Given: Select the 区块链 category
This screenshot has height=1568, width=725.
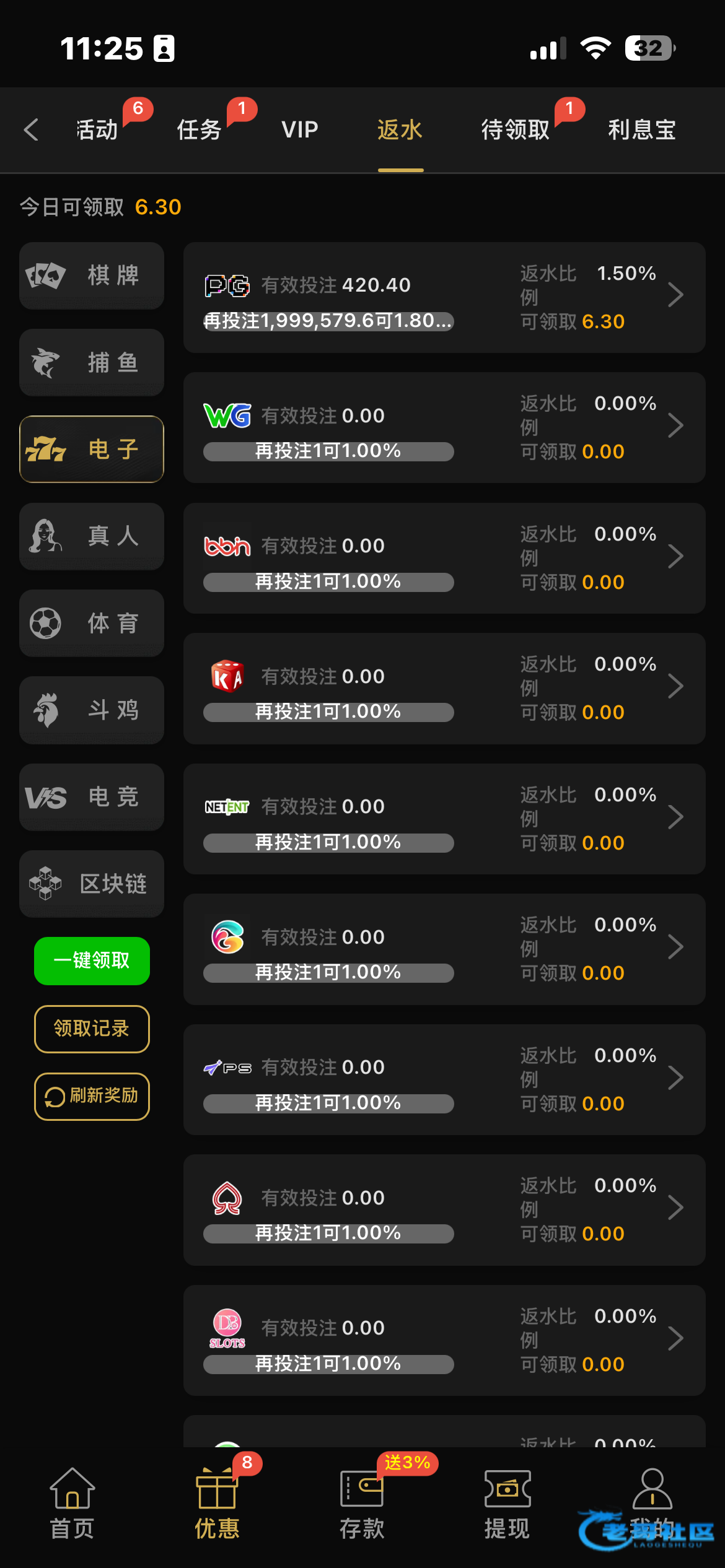Looking at the screenshot, I should coord(92,884).
